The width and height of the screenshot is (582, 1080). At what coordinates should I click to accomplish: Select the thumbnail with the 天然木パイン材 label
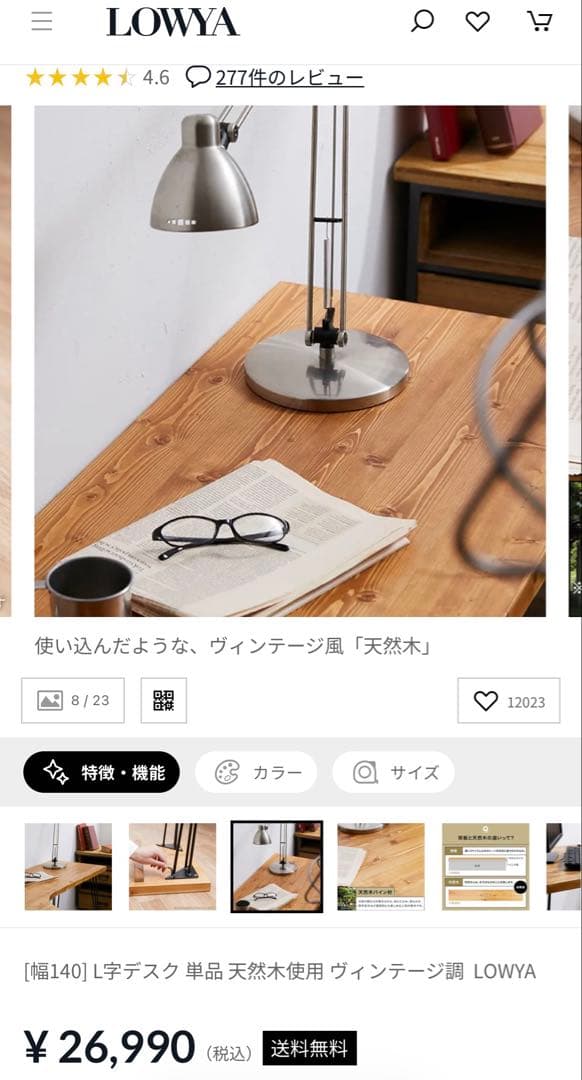coord(381,866)
